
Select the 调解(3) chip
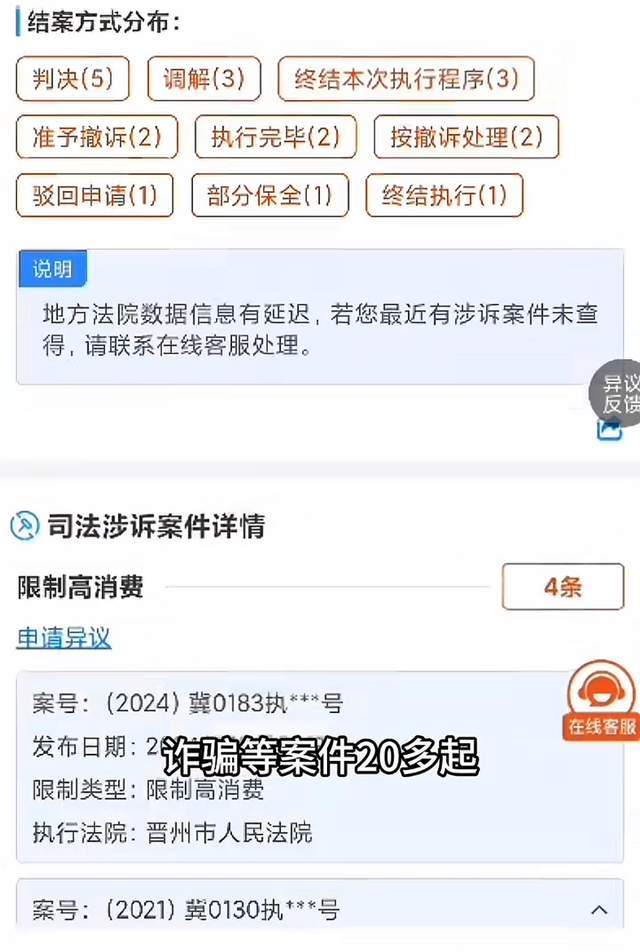point(204,80)
